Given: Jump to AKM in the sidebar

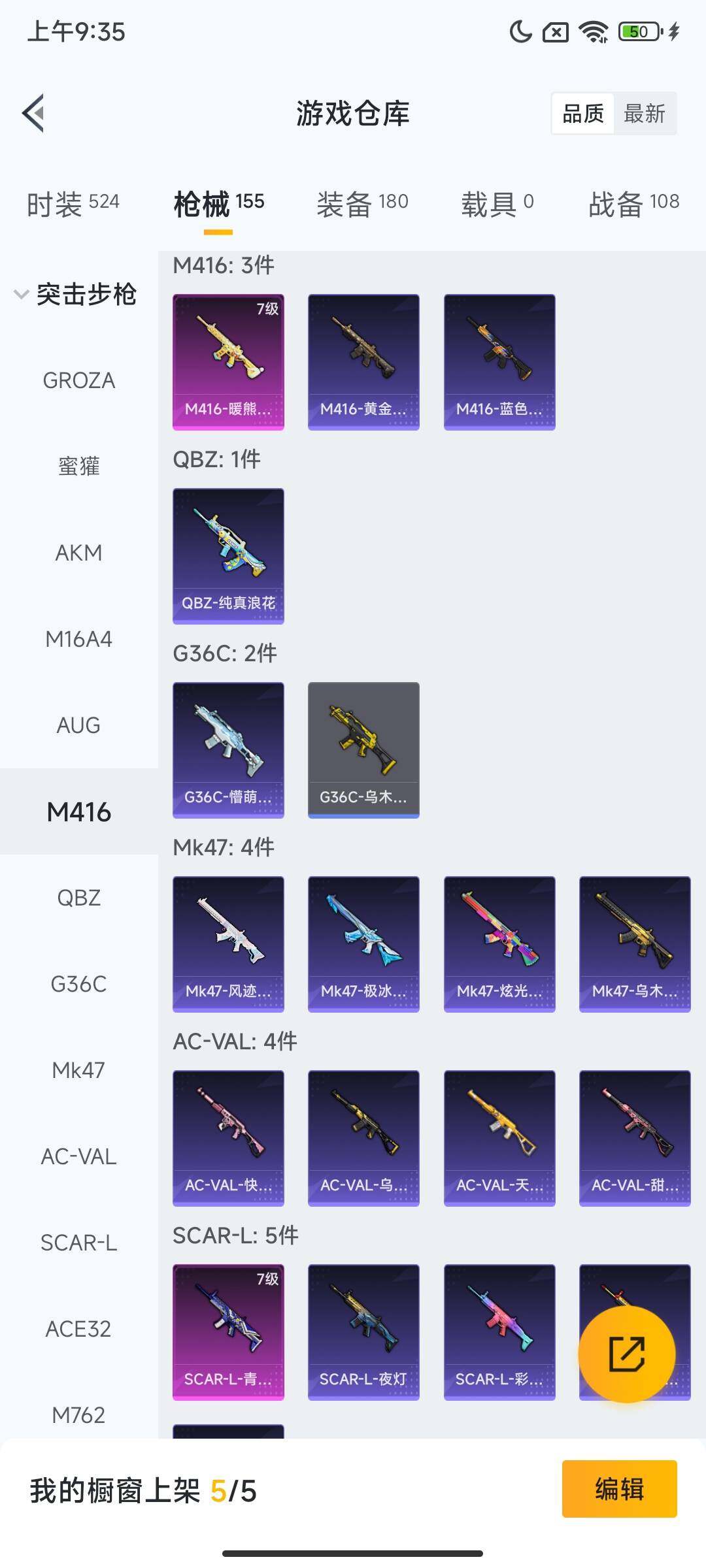Looking at the screenshot, I should click(x=78, y=553).
